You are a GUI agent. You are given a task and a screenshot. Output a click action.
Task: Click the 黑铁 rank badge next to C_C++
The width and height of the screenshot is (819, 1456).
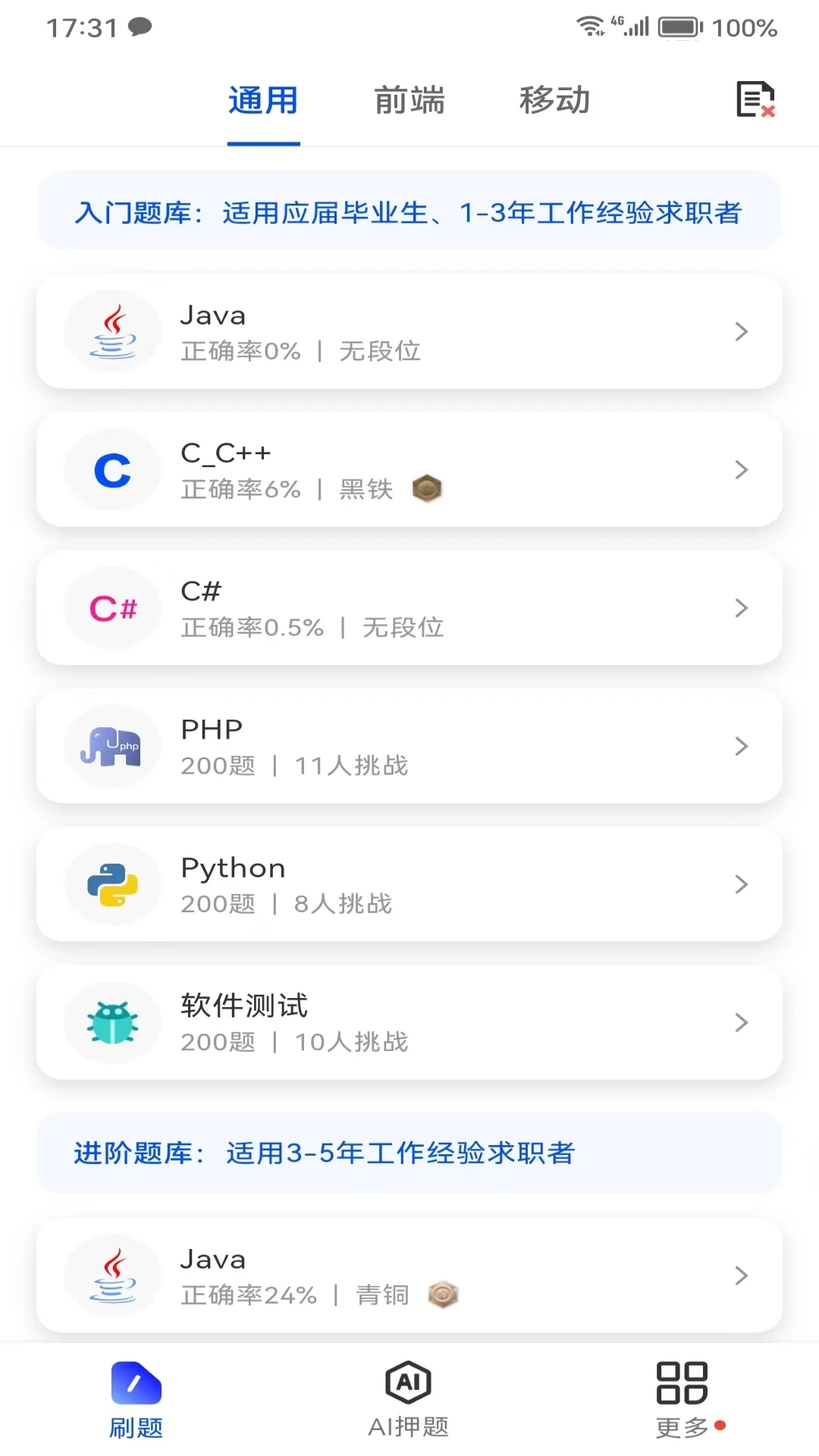click(426, 488)
